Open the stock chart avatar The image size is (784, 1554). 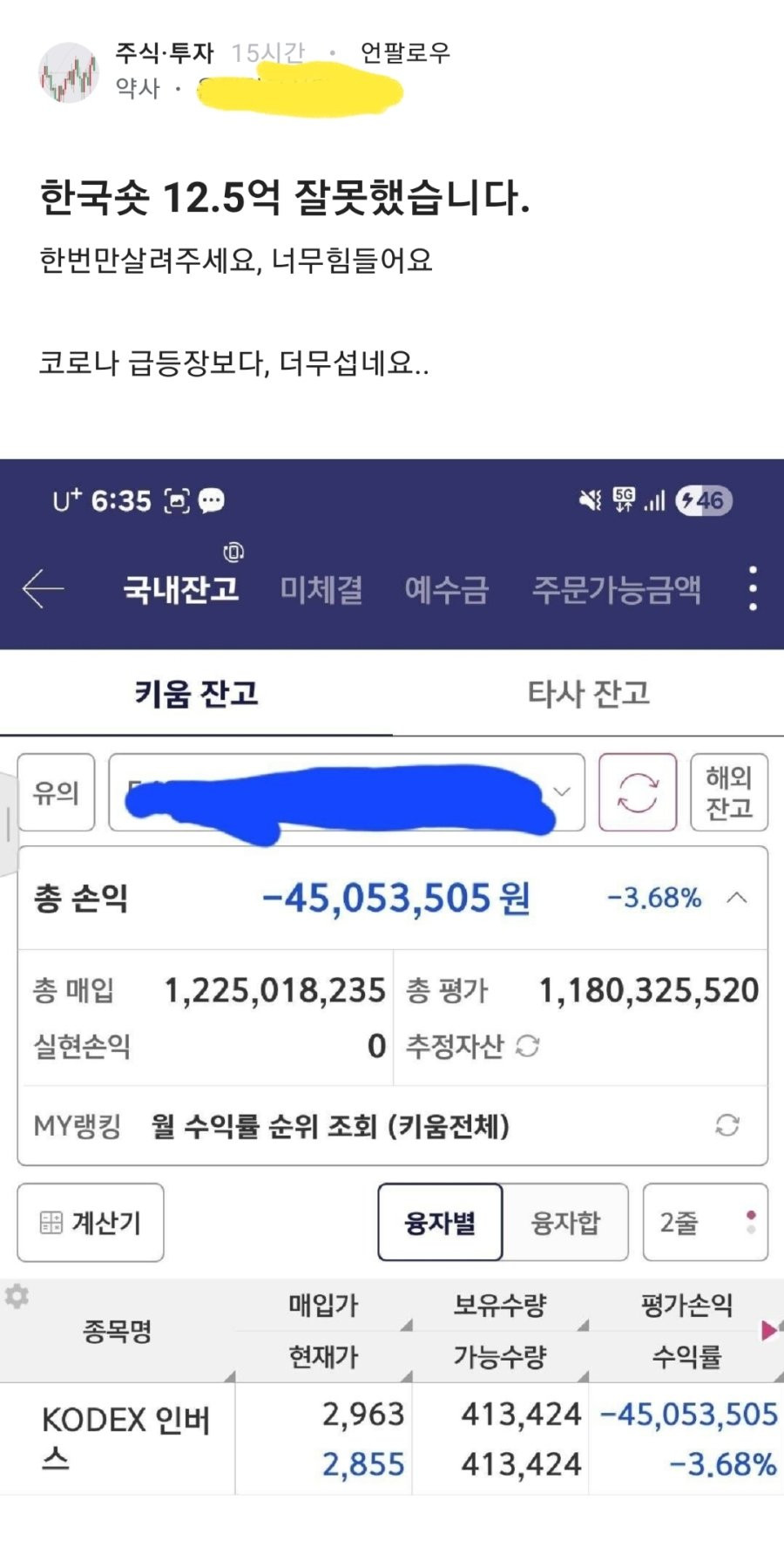(69, 74)
